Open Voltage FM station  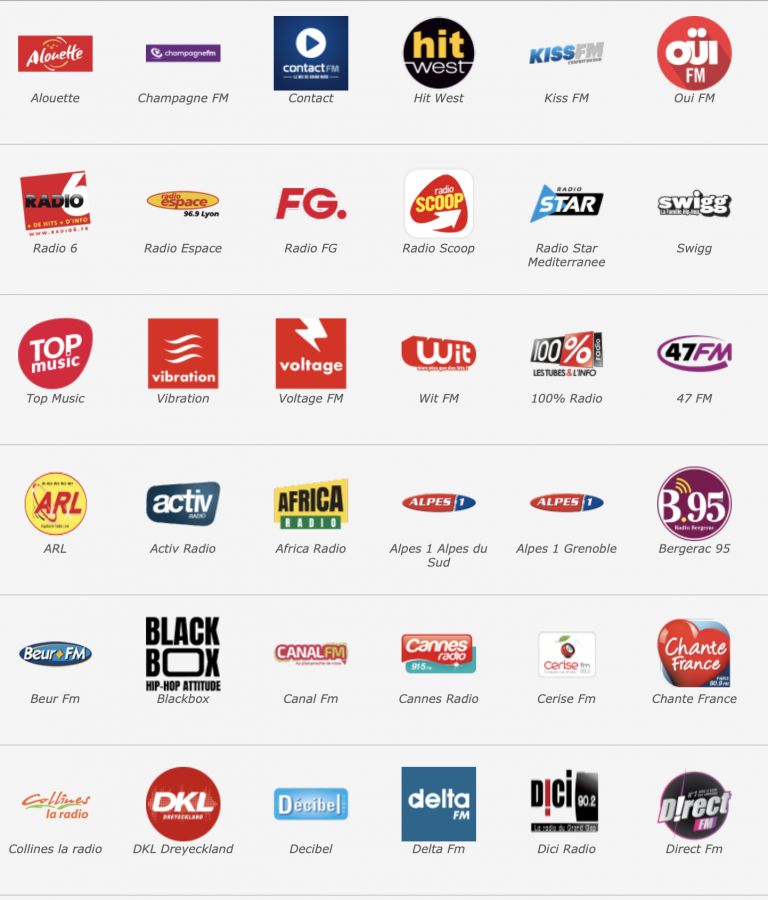[311, 354]
